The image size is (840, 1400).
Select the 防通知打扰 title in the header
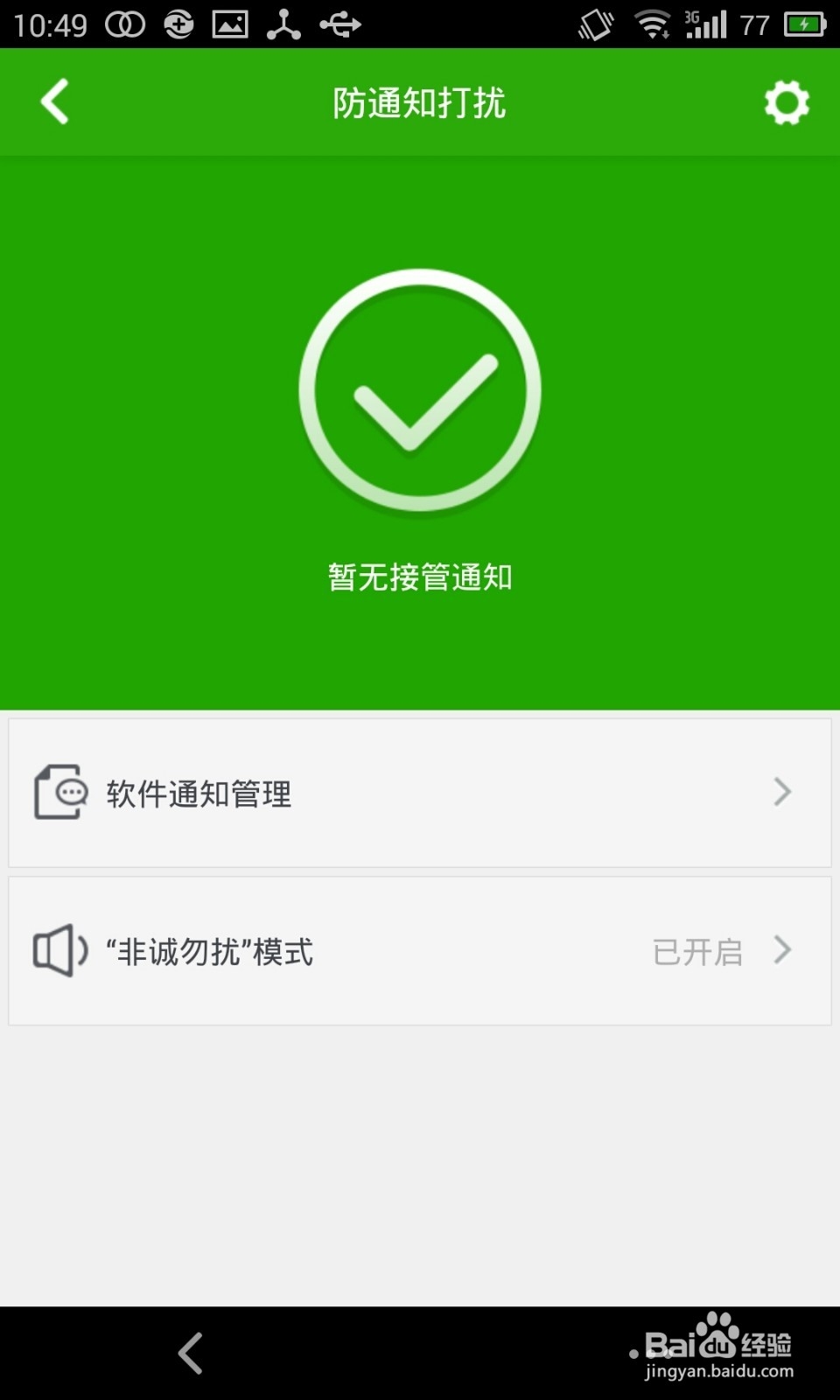pyautogui.click(x=420, y=101)
